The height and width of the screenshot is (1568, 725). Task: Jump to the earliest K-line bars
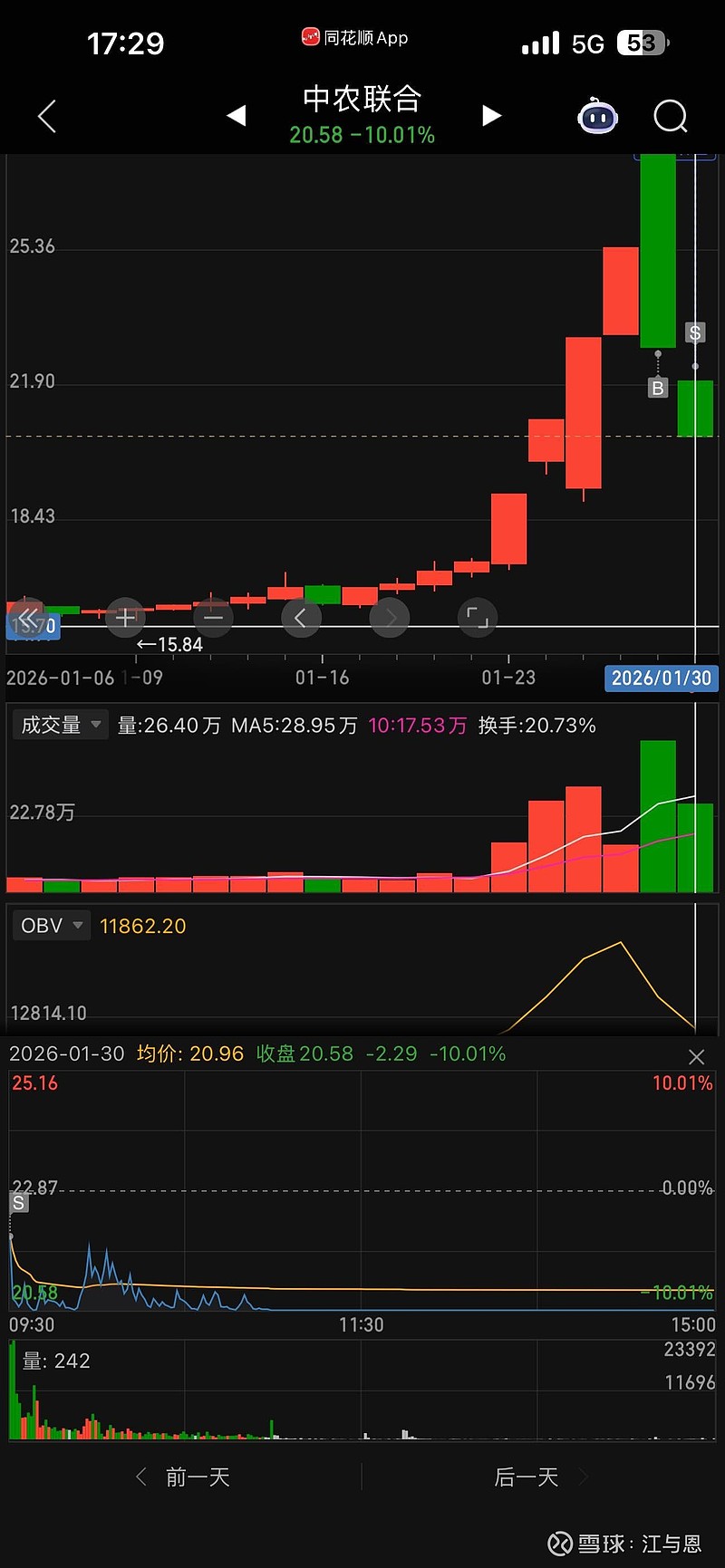27,619
